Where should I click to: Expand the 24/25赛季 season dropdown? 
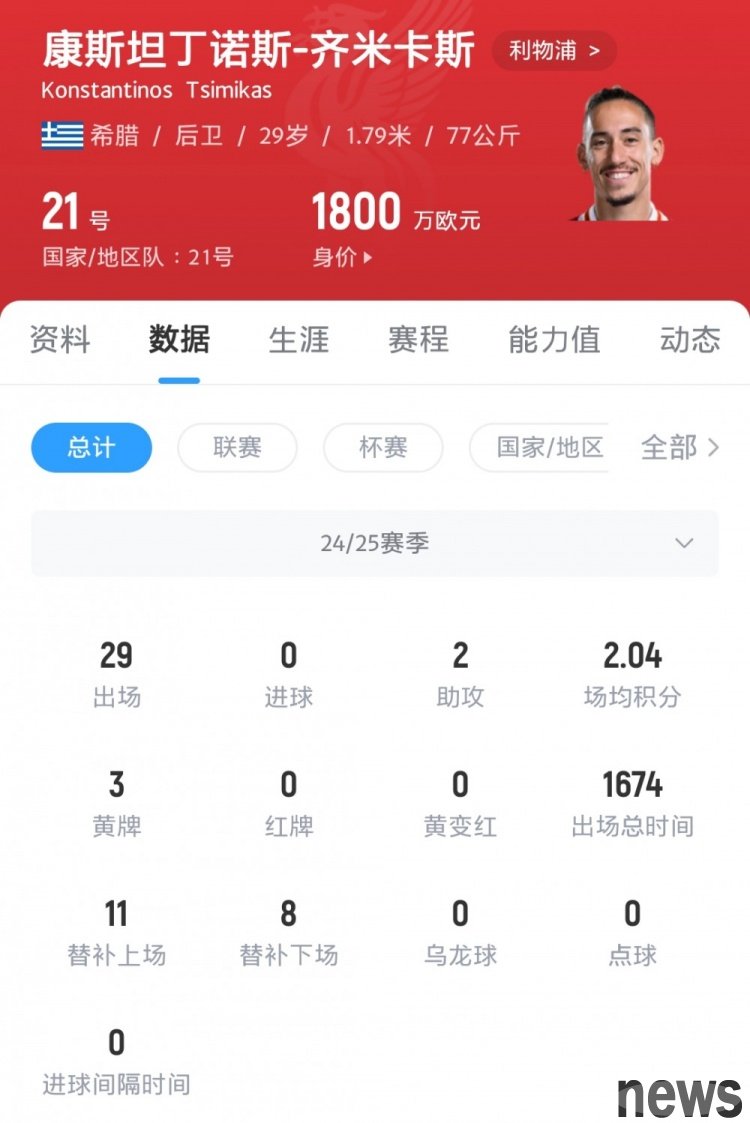pos(375,543)
